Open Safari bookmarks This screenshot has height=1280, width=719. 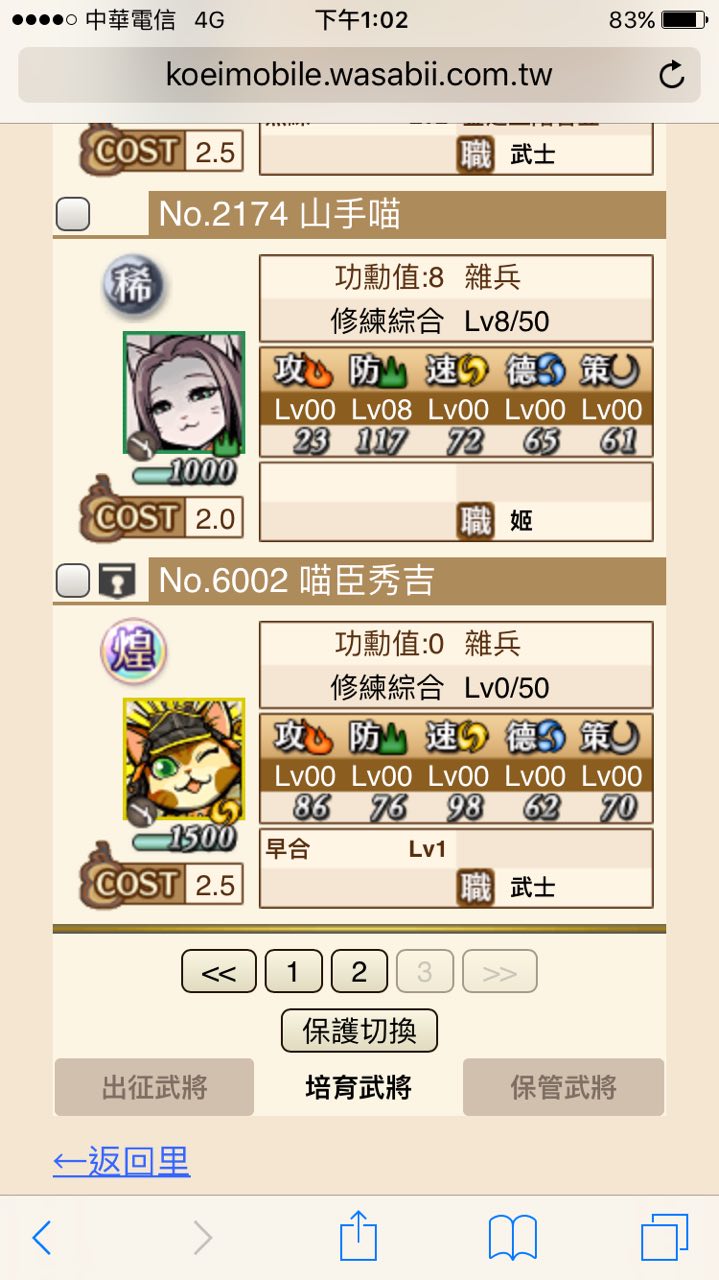pyautogui.click(x=513, y=1238)
